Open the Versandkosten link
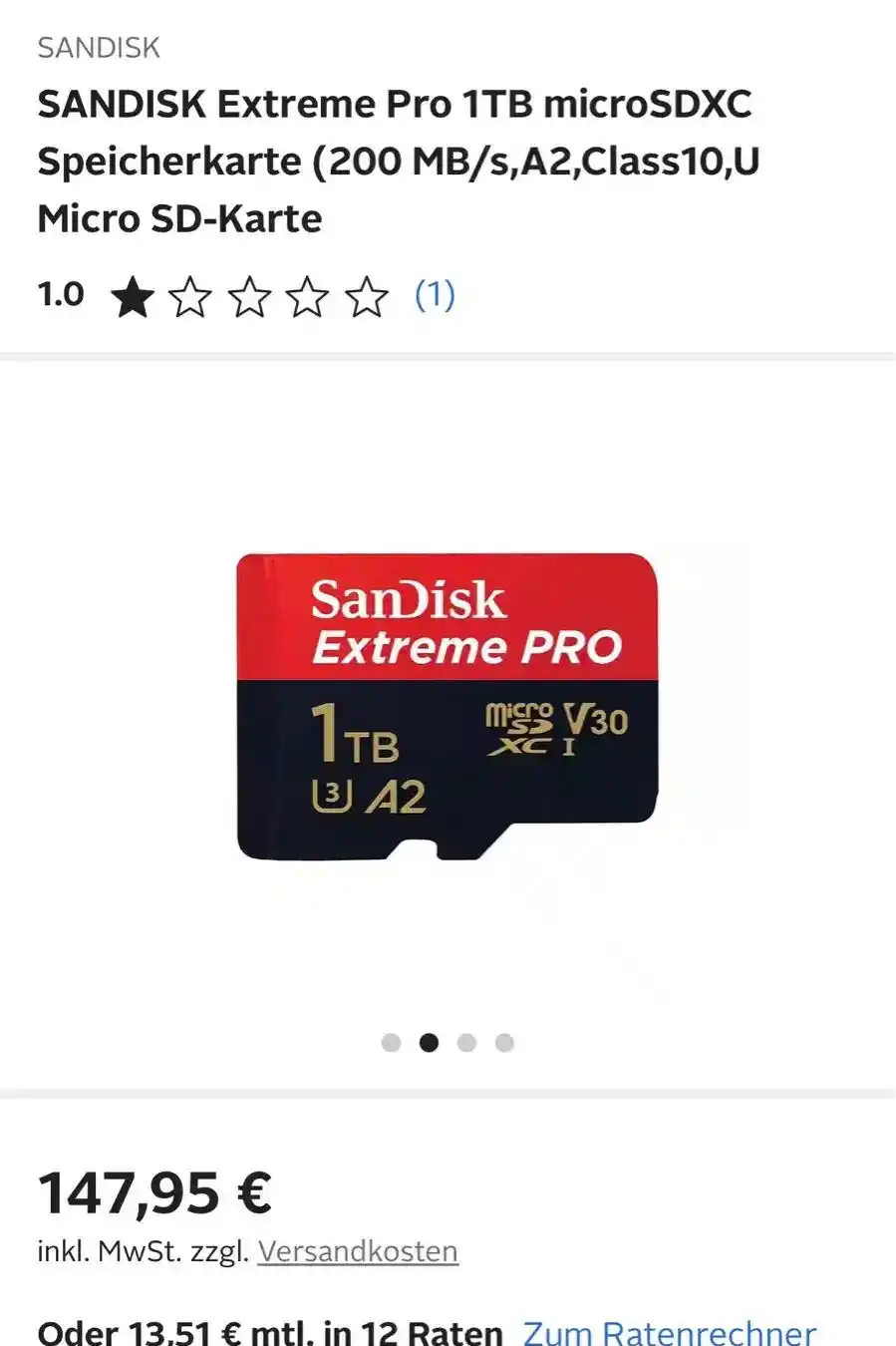This screenshot has width=896, height=1346. tap(358, 1251)
